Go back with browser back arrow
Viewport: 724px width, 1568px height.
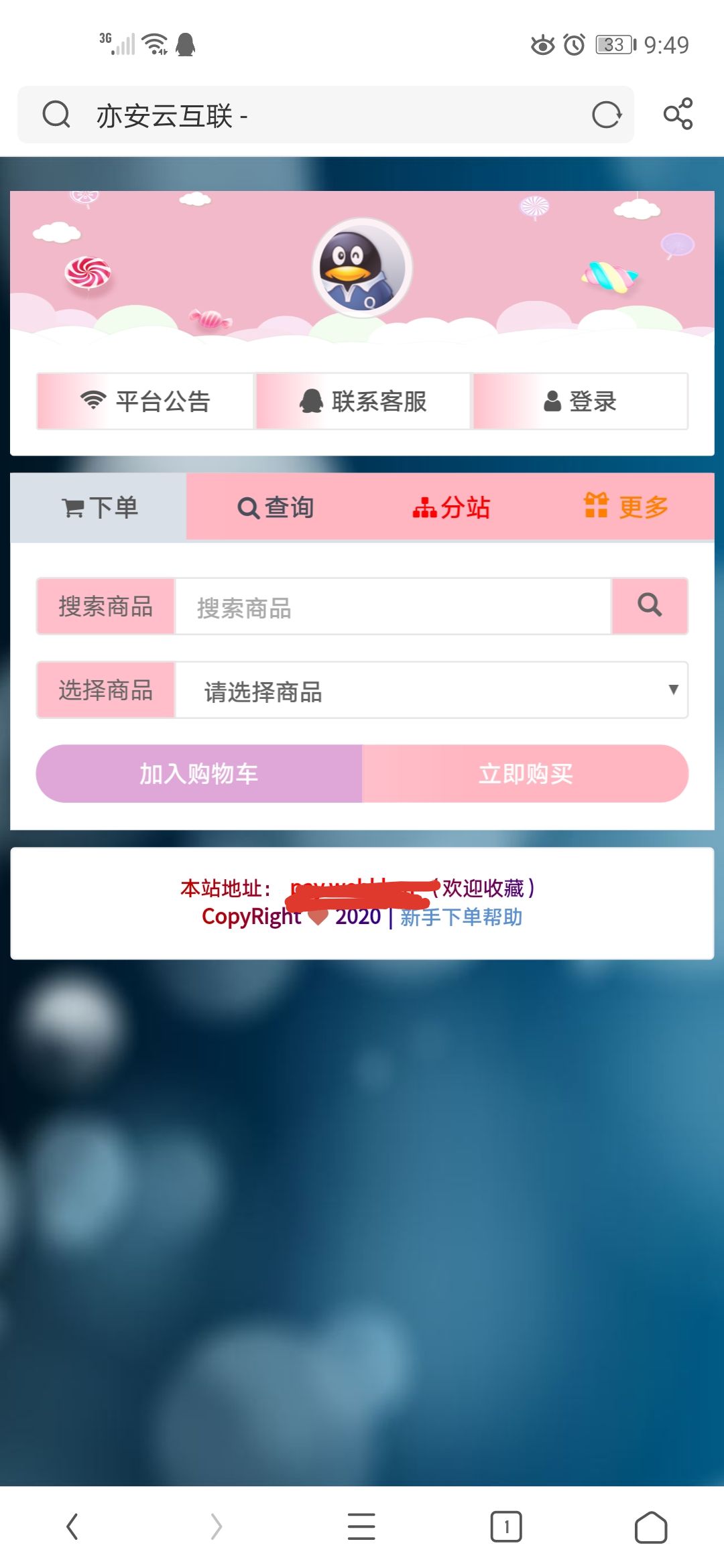point(72,1526)
